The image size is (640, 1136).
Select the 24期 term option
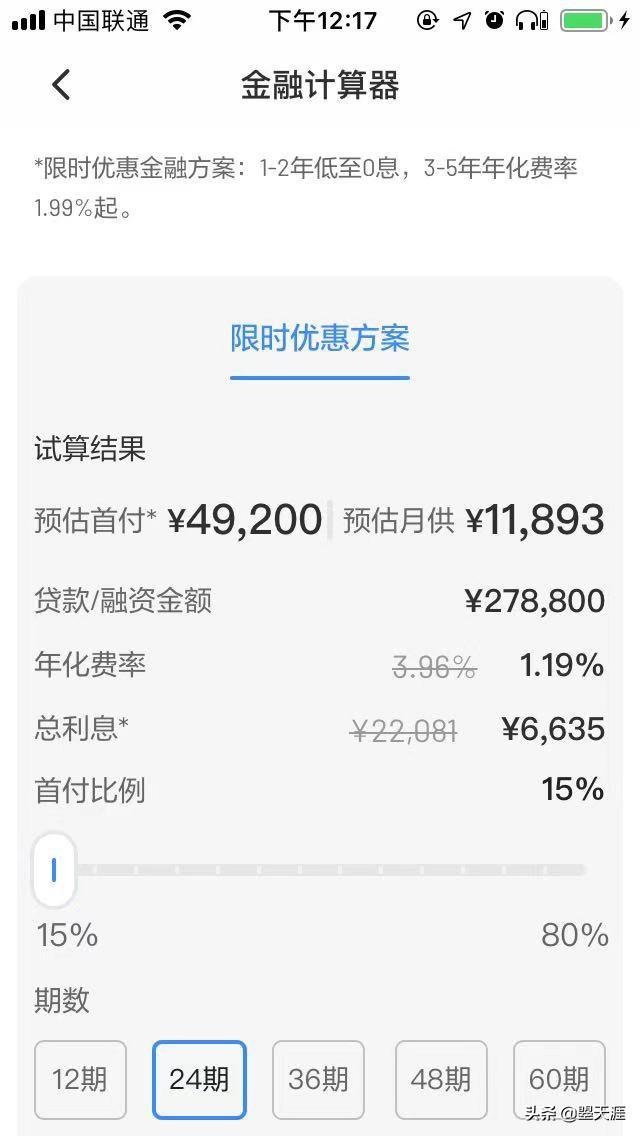tap(199, 1079)
